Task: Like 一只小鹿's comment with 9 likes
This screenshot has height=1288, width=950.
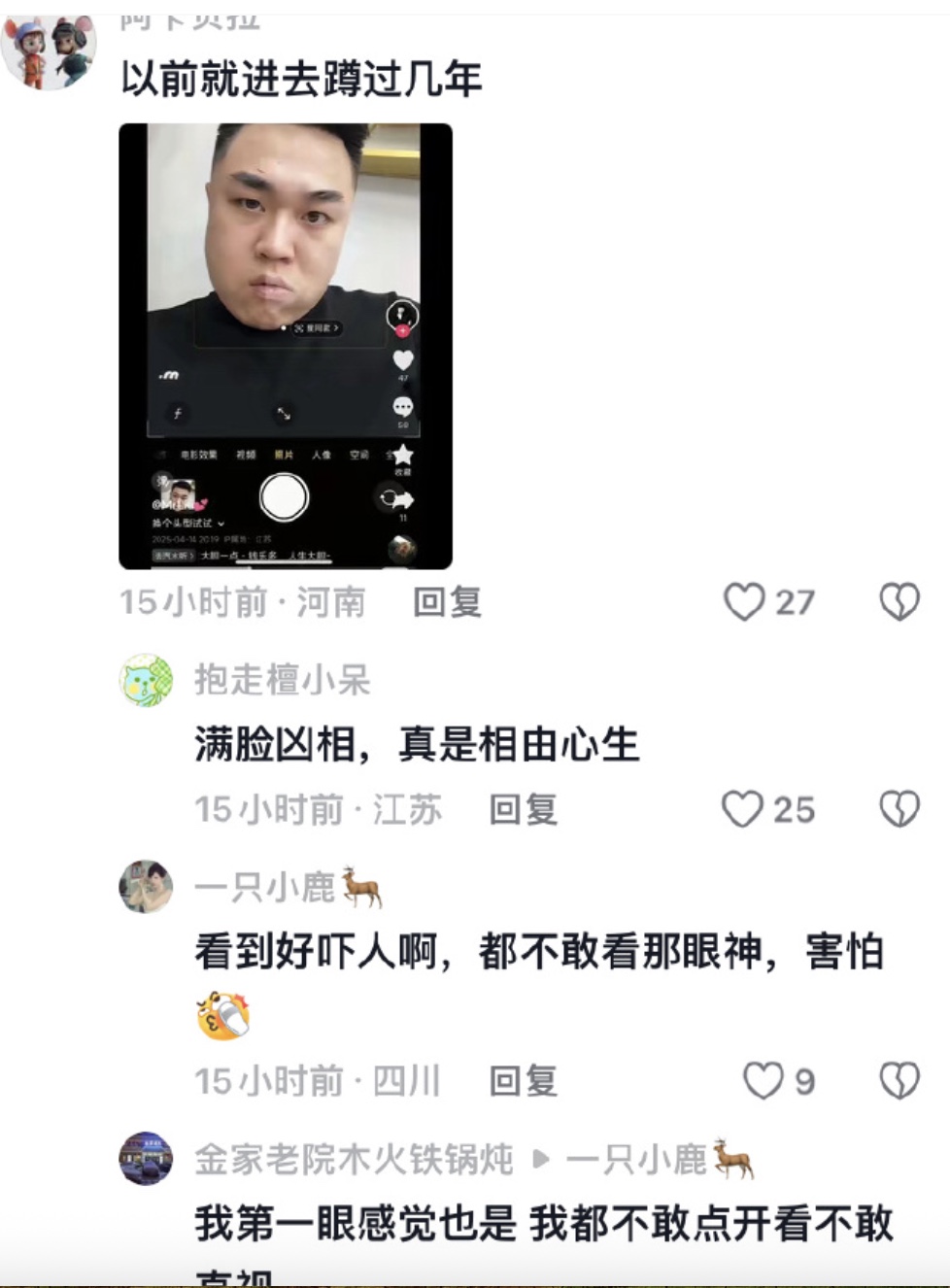Action: (x=763, y=1080)
